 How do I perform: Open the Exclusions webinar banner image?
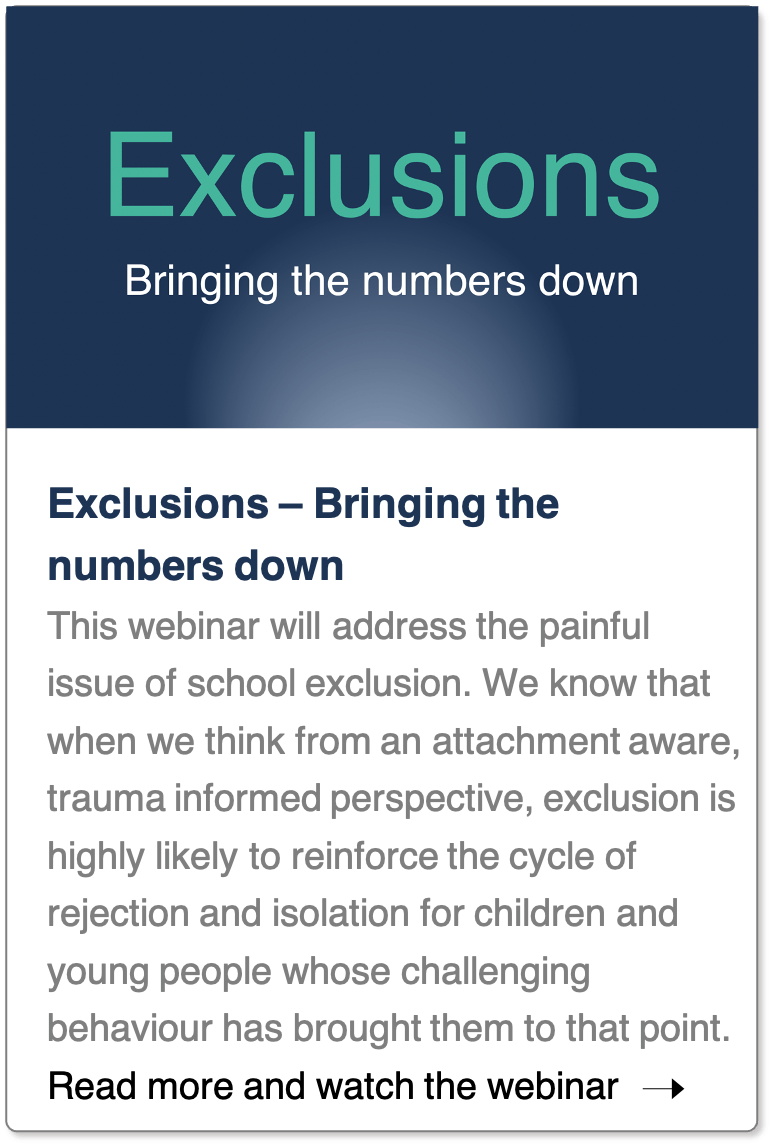382,218
